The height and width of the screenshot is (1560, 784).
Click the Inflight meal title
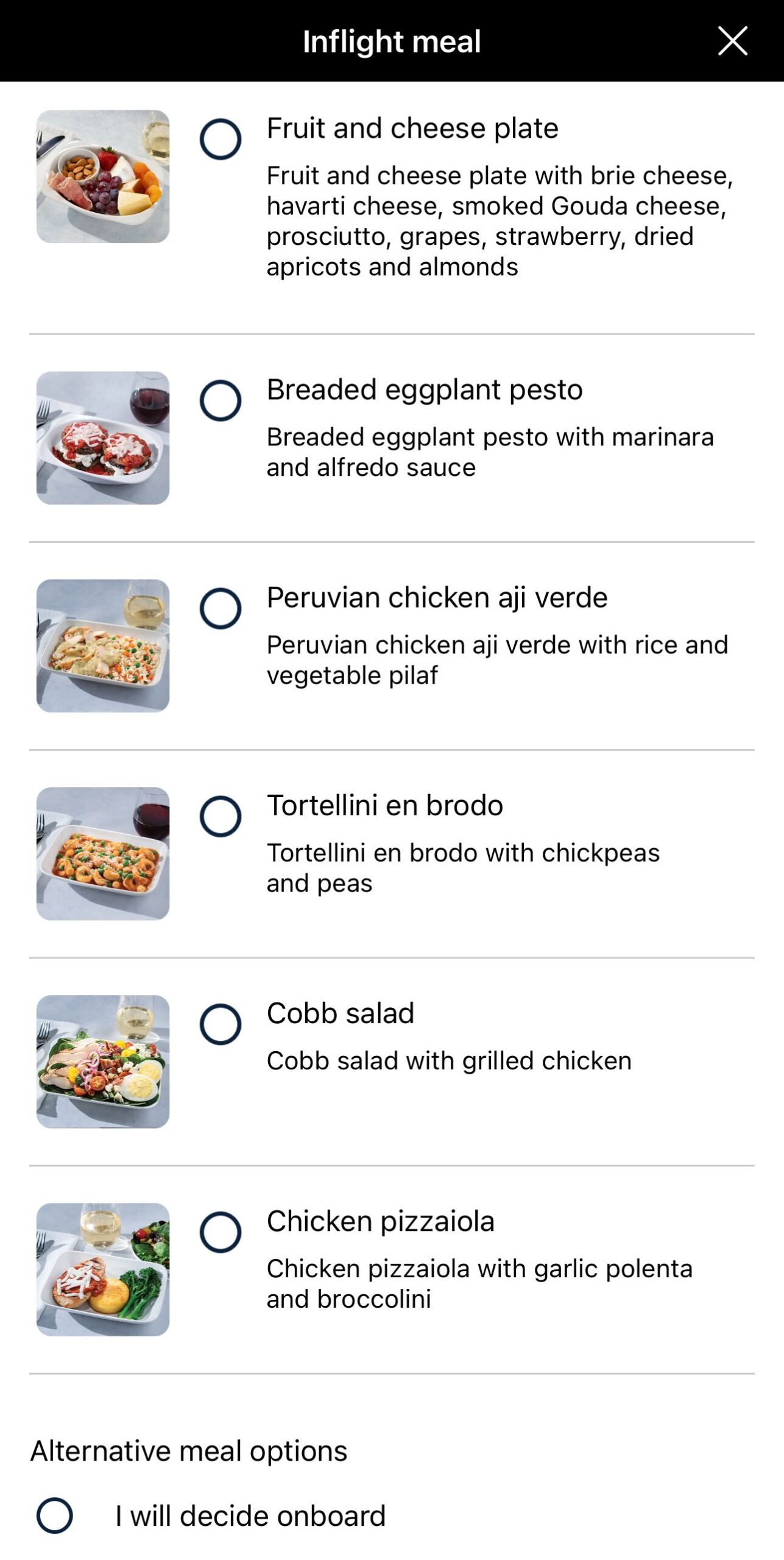point(392,41)
